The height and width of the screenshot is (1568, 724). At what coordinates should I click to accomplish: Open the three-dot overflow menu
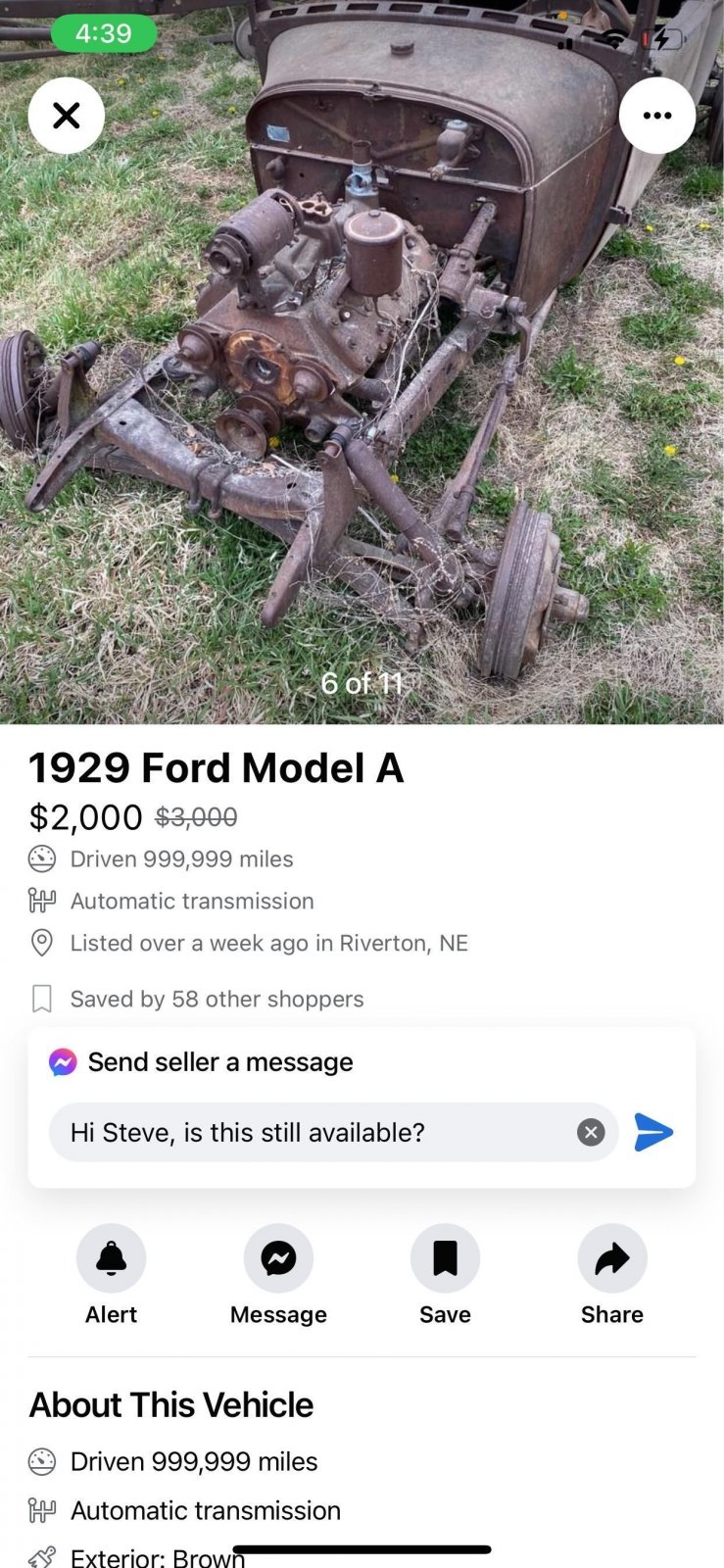coord(656,116)
